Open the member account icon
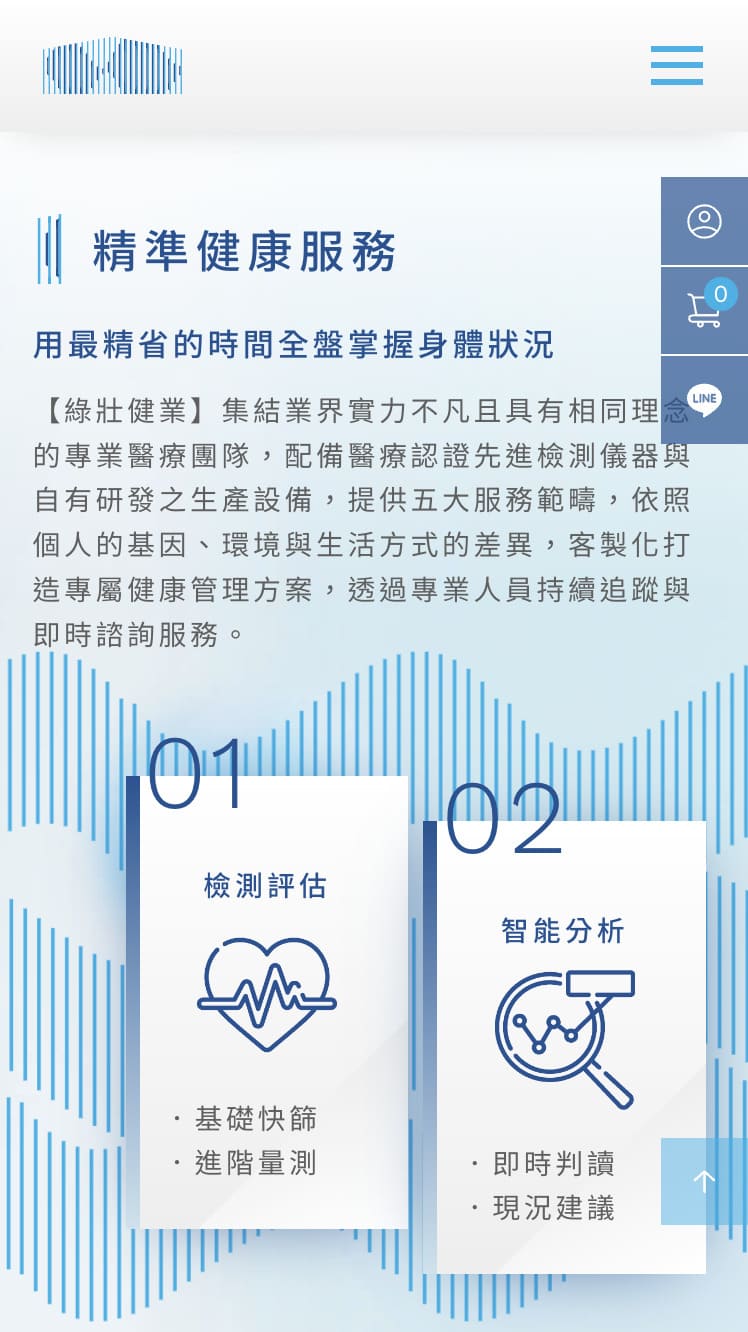 tap(703, 222)
